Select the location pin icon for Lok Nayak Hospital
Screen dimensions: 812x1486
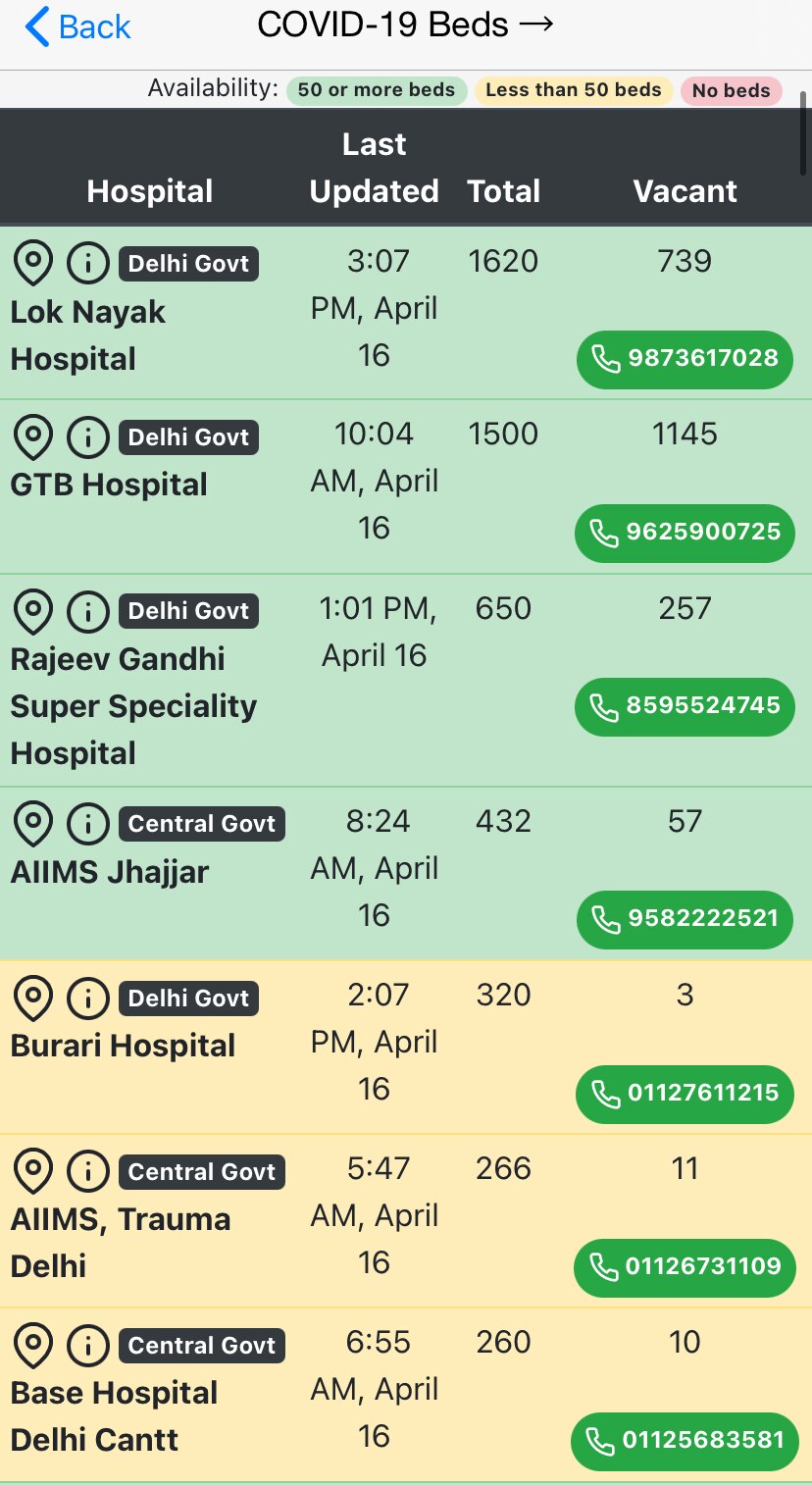click(32, 263)
